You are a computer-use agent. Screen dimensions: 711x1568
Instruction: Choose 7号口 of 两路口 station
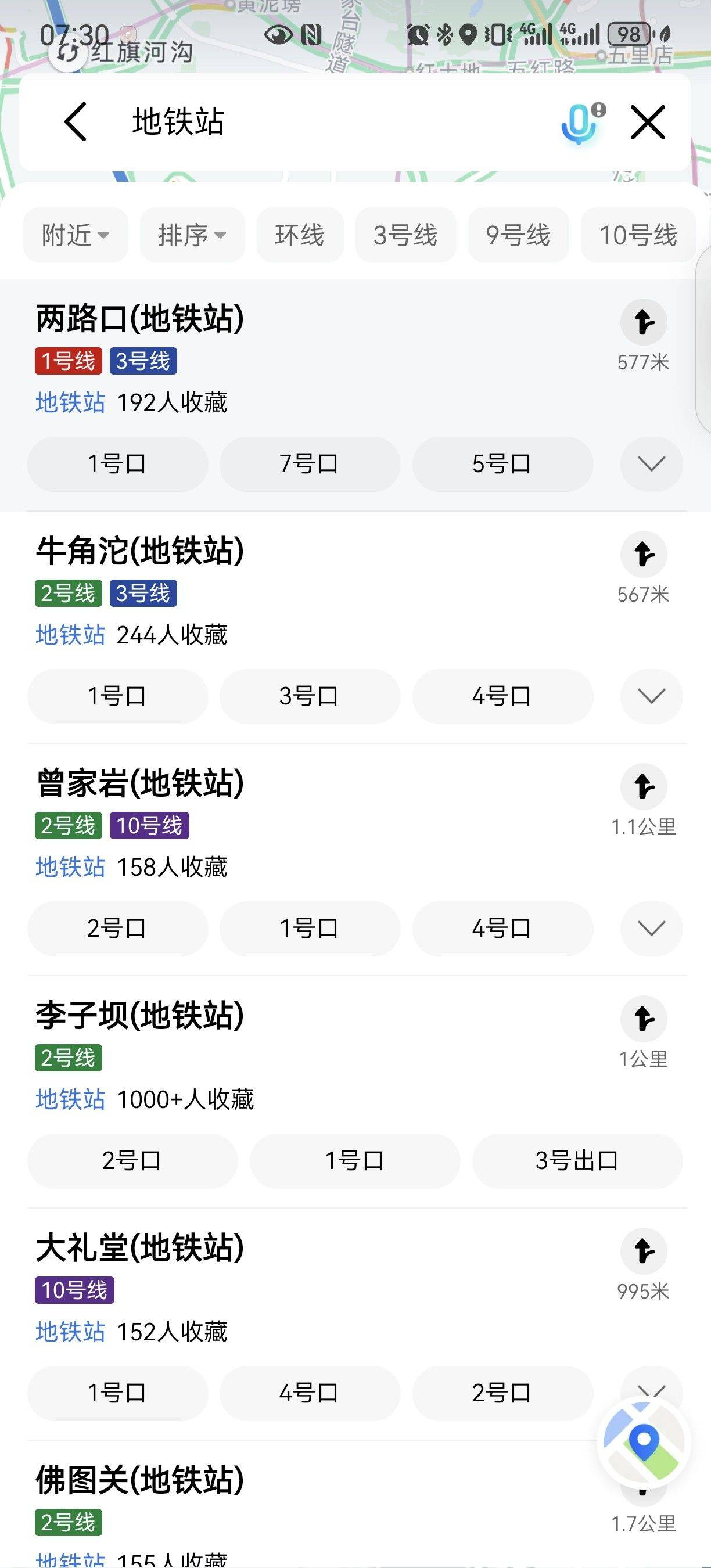(310, 464)
